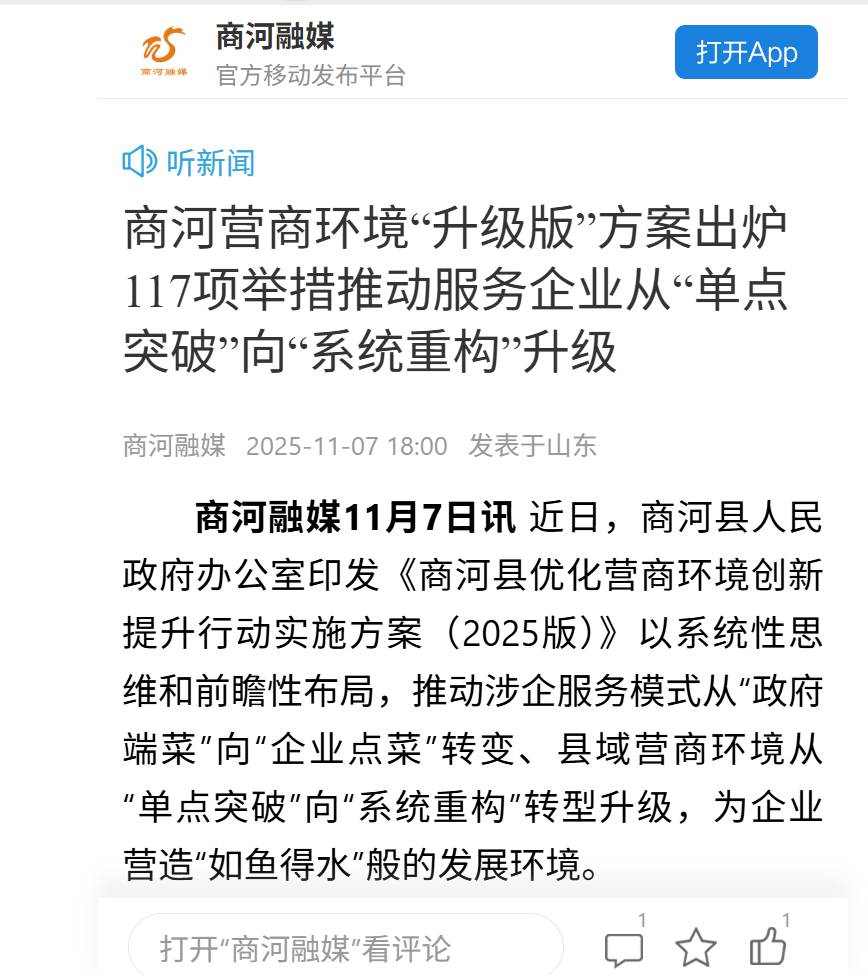The width and height of the screenshot is (868, 975).
Task: Favorite this article with the star
Action: 696,948
